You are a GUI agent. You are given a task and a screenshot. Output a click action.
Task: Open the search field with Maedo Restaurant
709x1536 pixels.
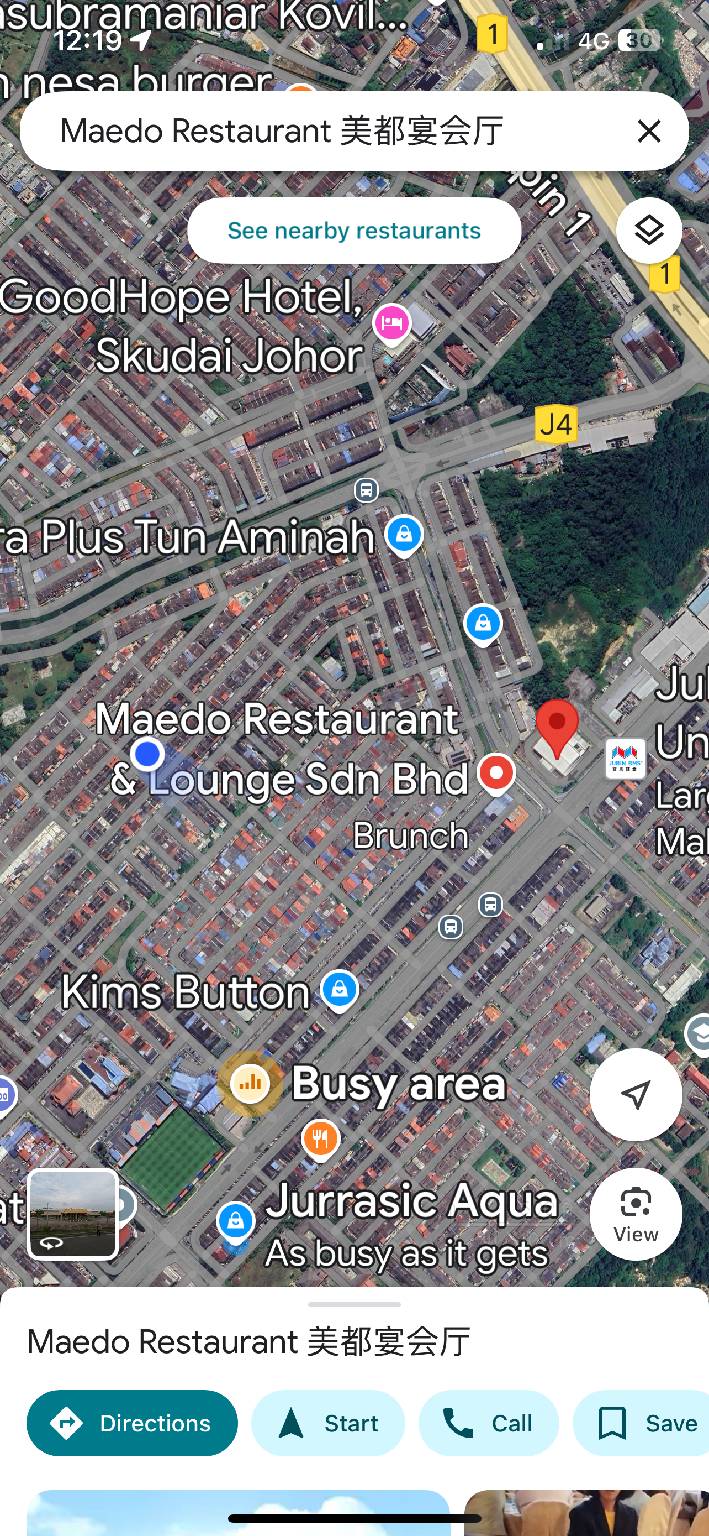click(x=300, y=131)
